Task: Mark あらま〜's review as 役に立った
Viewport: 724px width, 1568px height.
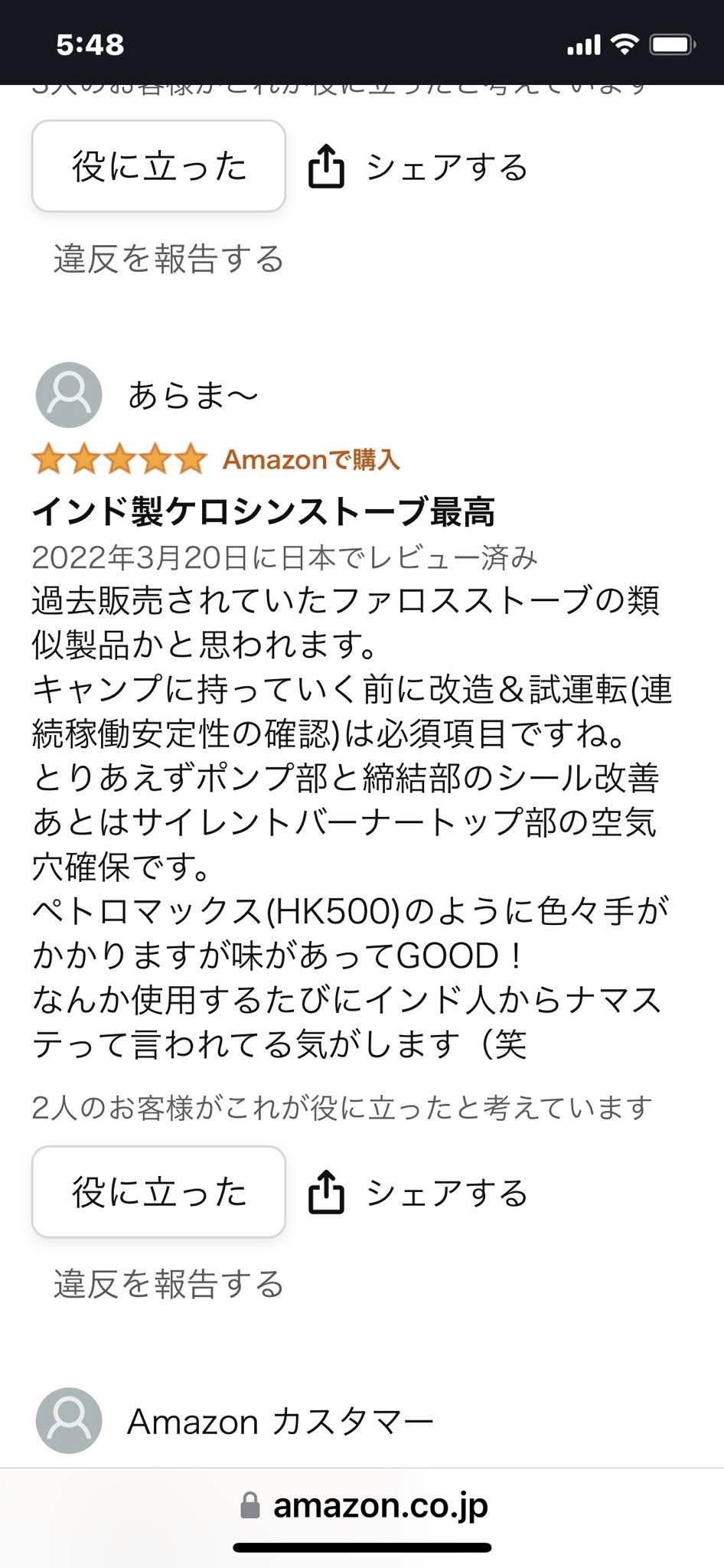Action: click(x=158, y=1192)
